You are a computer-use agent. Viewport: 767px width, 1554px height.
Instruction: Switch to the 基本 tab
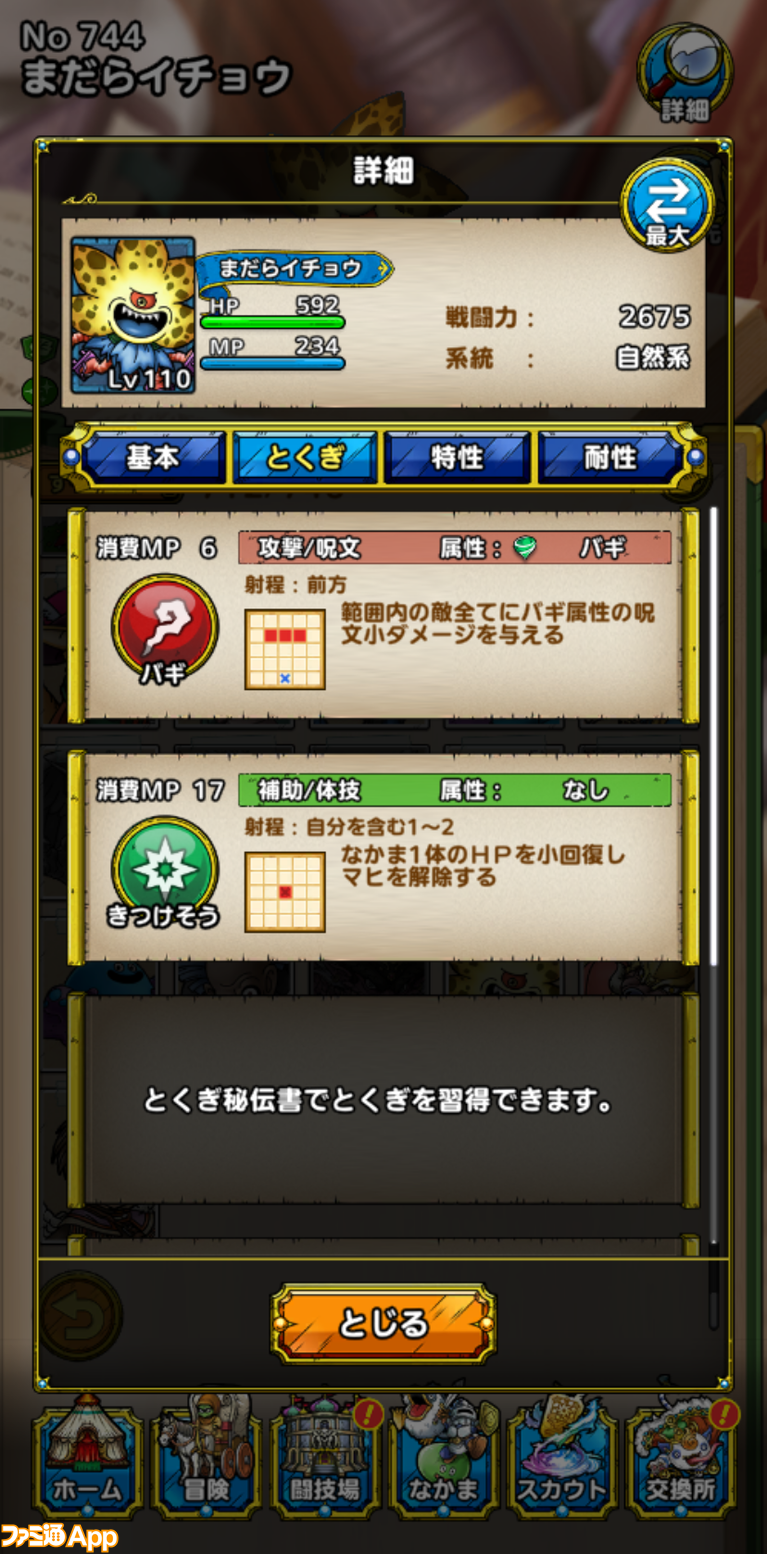[x=153, y=458]
